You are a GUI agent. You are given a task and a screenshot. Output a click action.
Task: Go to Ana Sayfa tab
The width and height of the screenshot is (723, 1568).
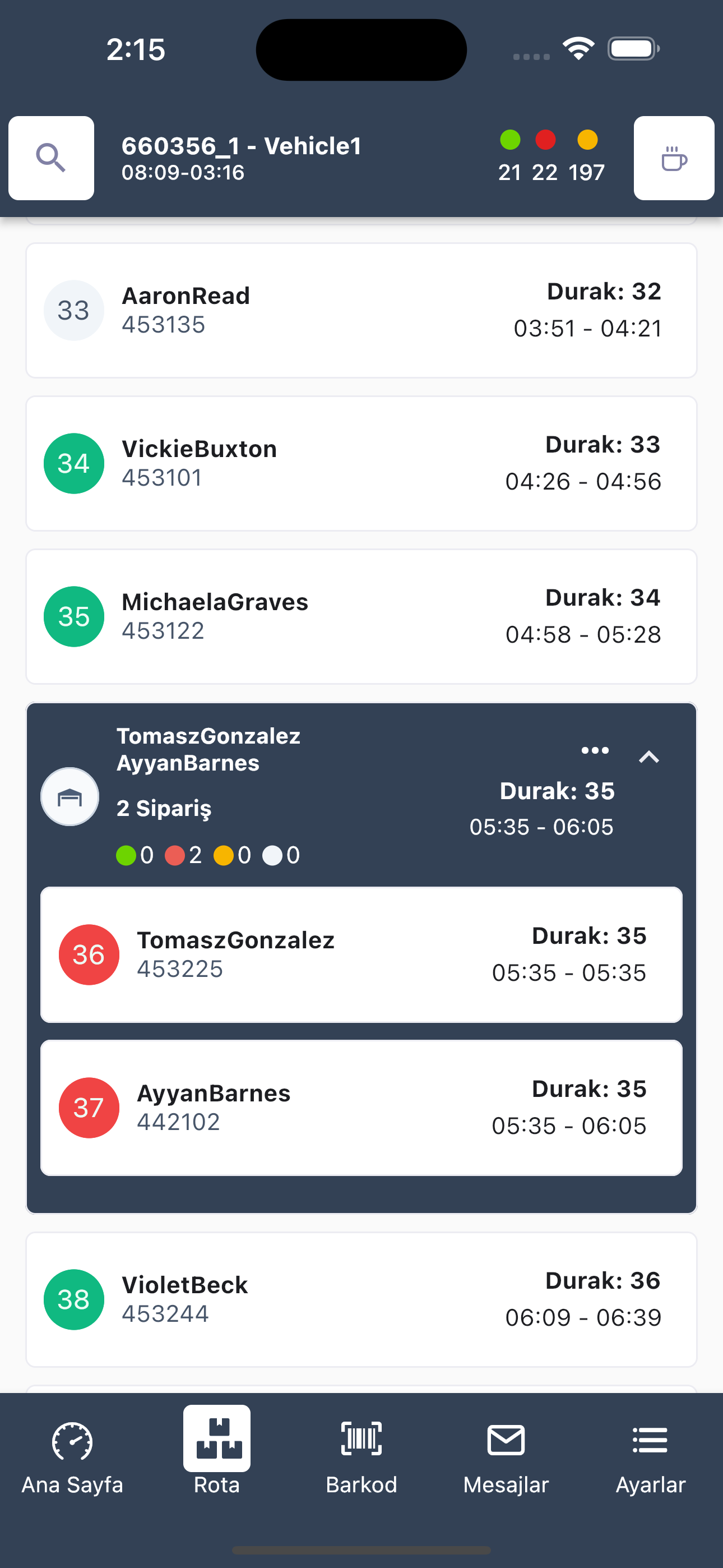tap(72, 1459)
